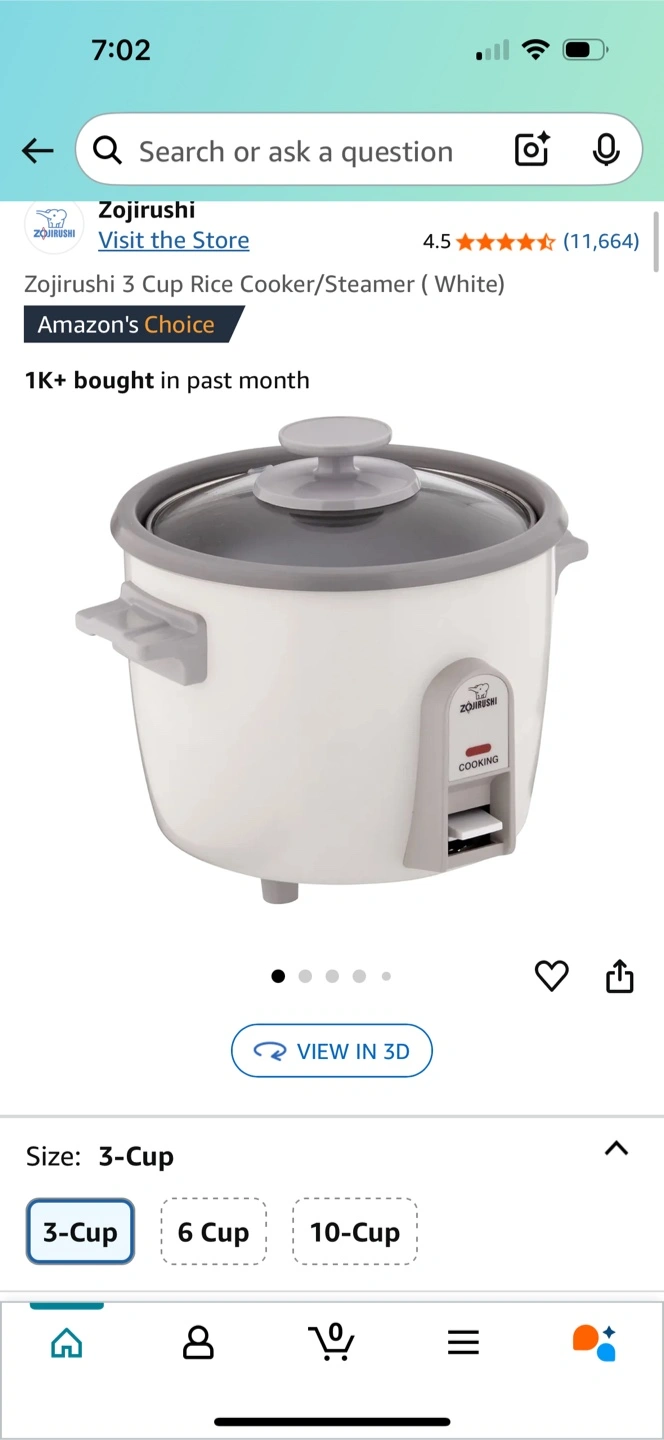Screen dimensions: 664x1440
Task: Open the 11,664 customer ratings
Action: pos(601,241)
